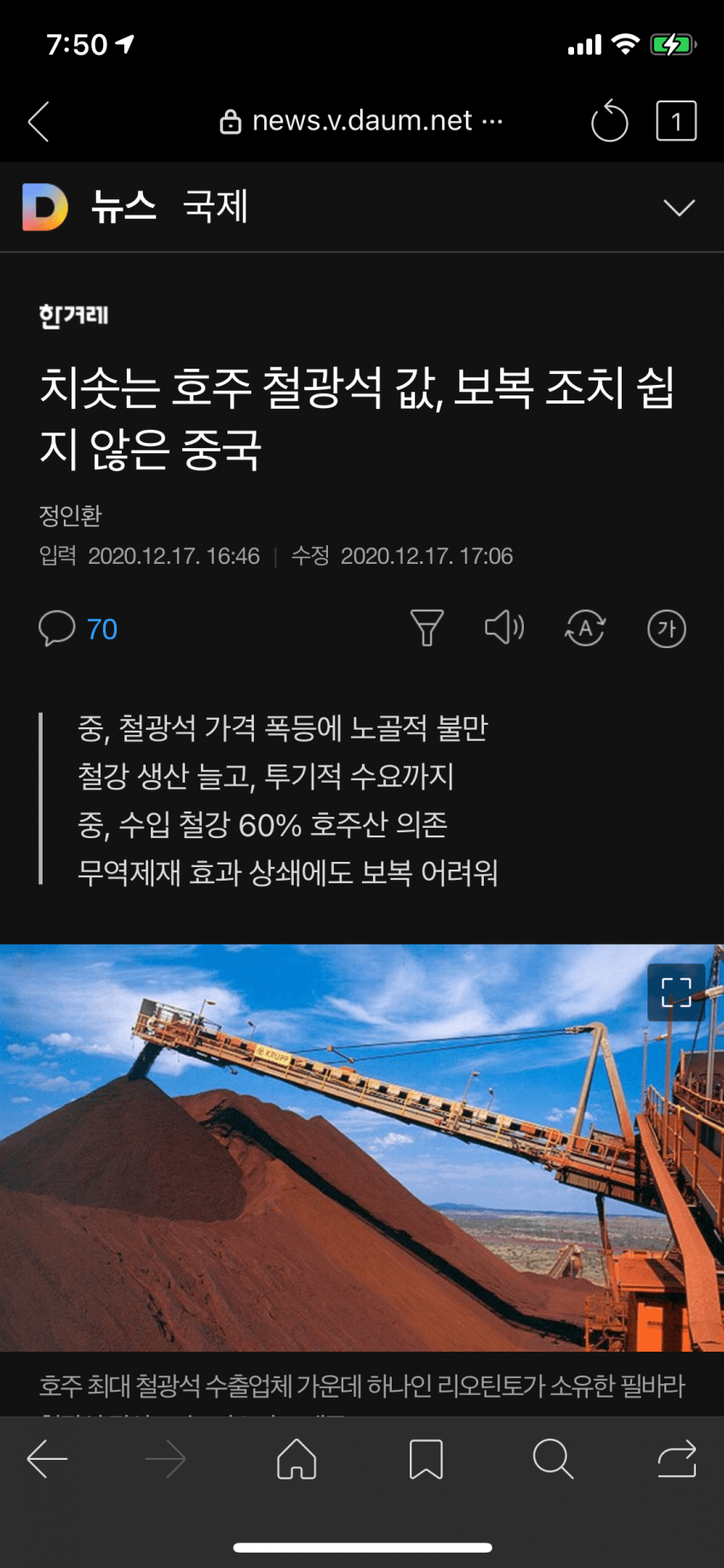Screen dimensions: 724x1568
Task: Open the 한겨레 publisher page
Action: 74,316
